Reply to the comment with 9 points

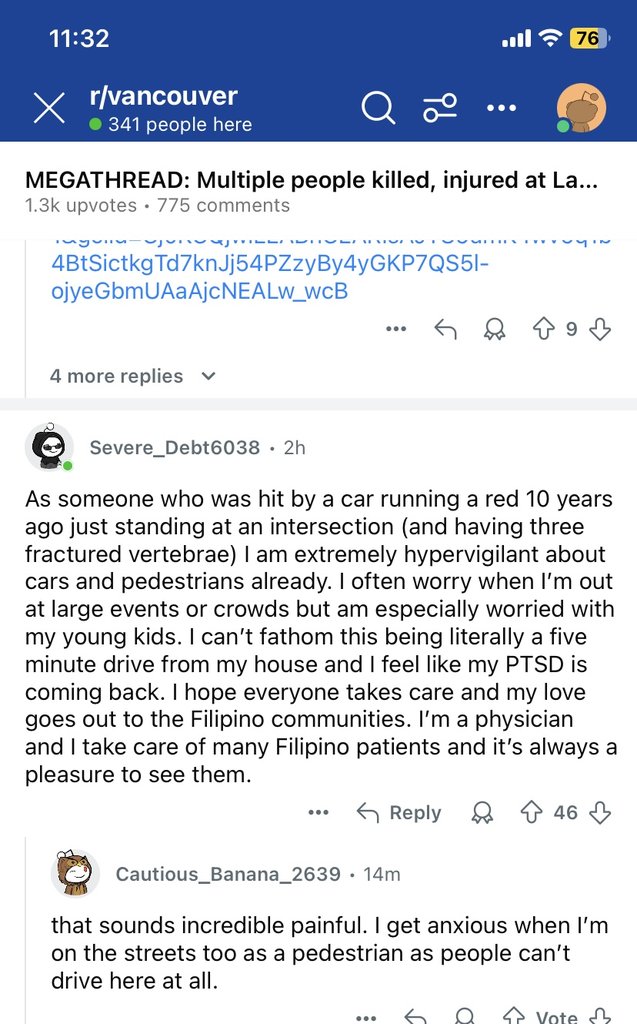point(445,329)
